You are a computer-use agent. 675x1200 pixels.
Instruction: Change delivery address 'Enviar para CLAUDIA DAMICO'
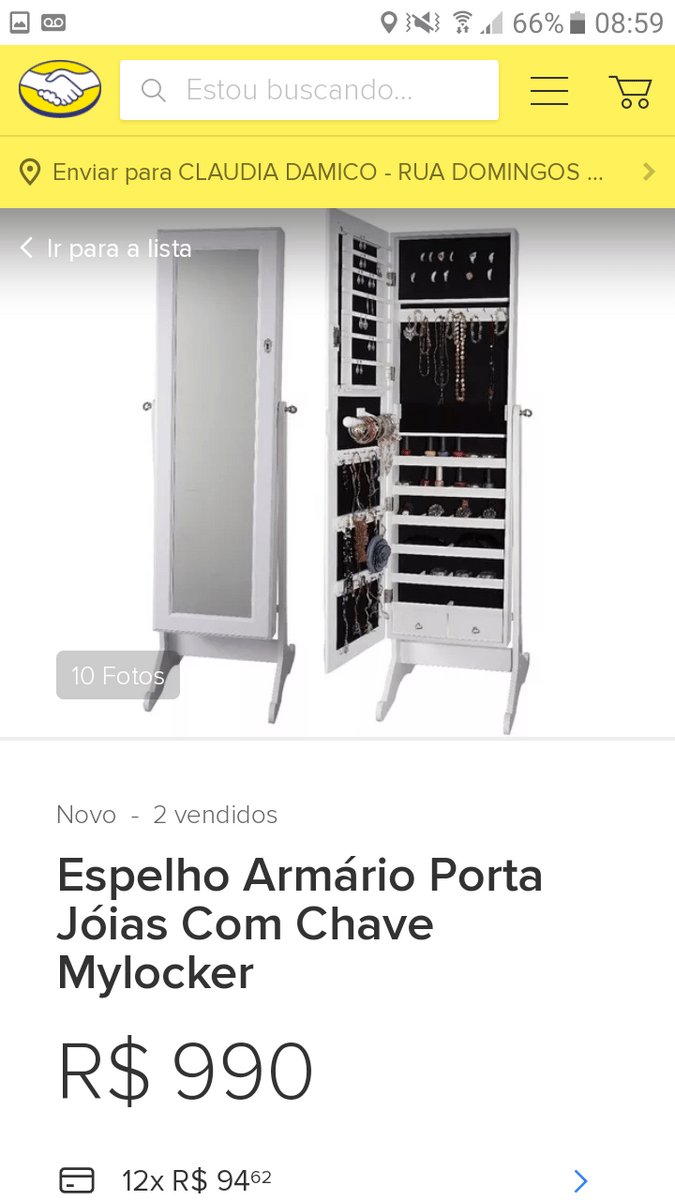[x=337, y=172]
